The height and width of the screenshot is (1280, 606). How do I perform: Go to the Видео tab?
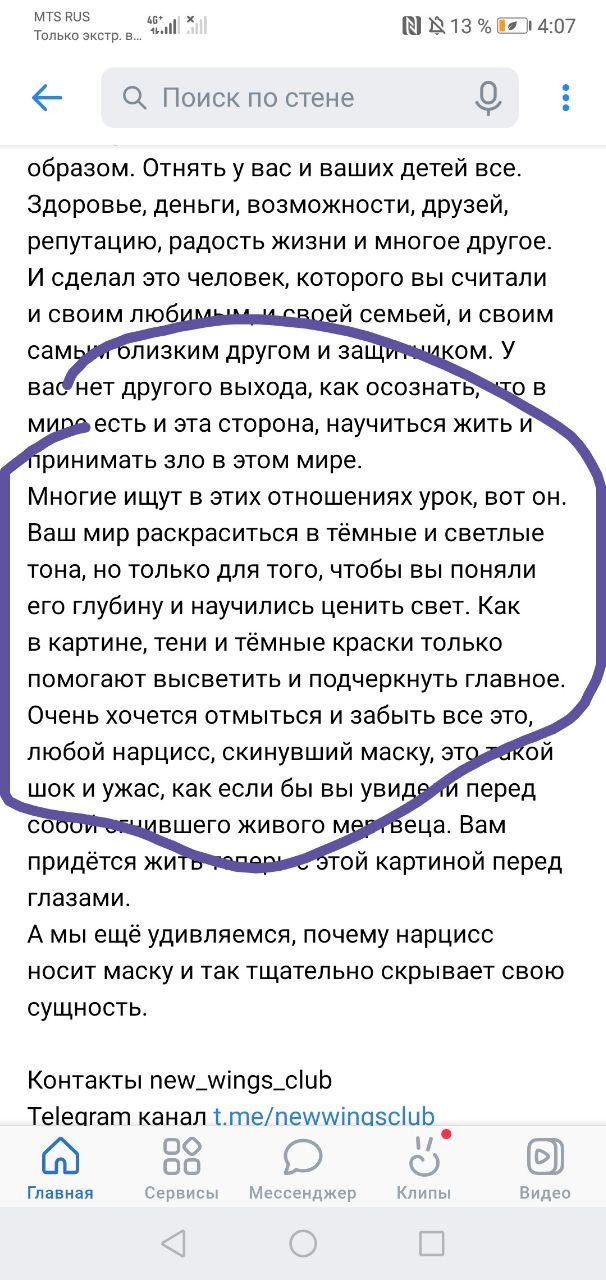(545, 1167)
